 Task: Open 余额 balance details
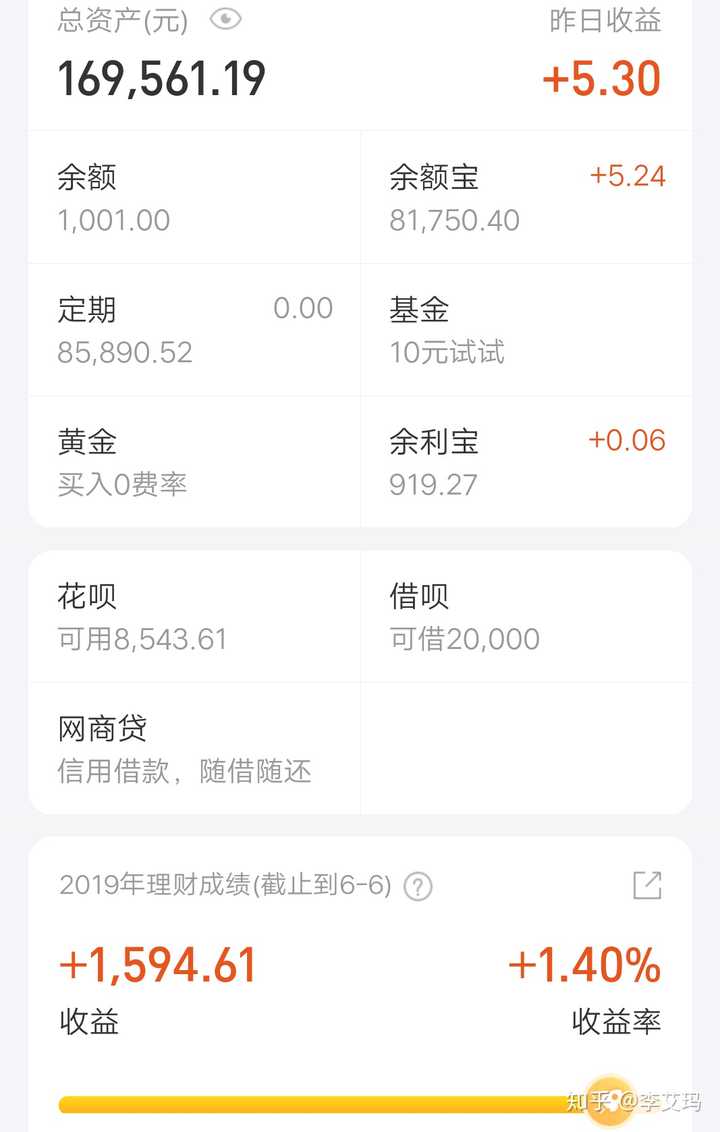pos(194,198)
